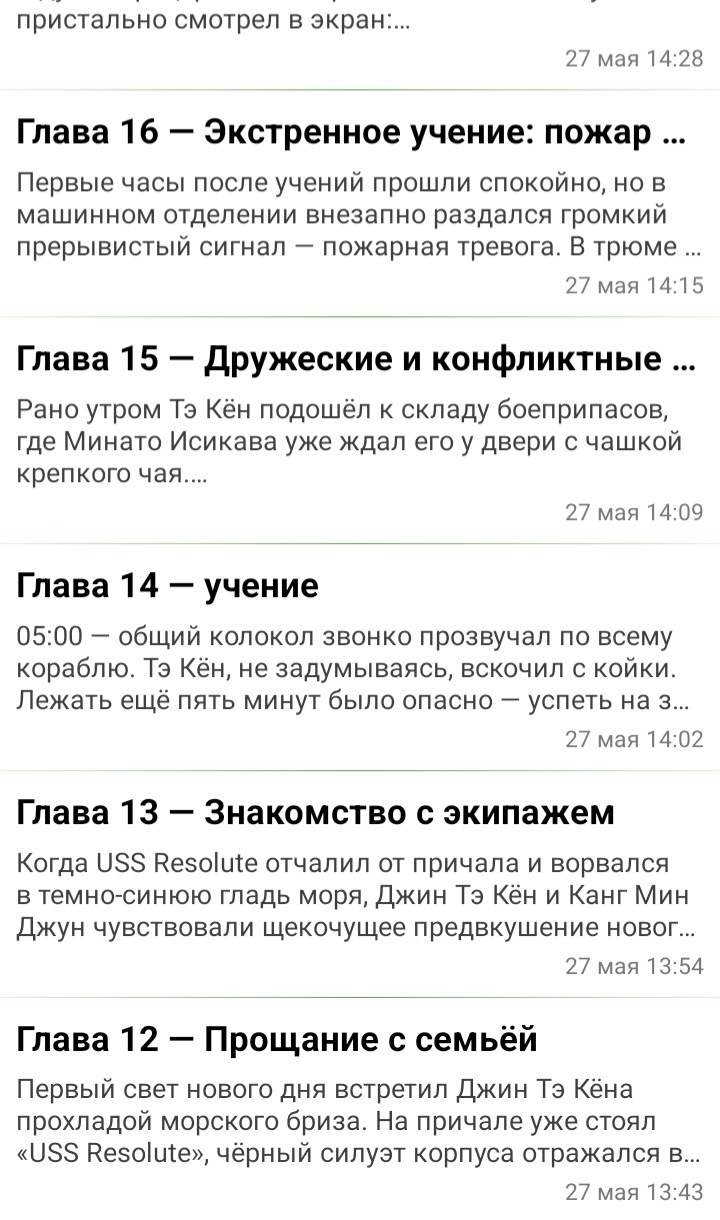The height and width of the screenshot is (1220, 720).
Task: Open the Глава 14 — учение entry
Action: click(360, 658)
